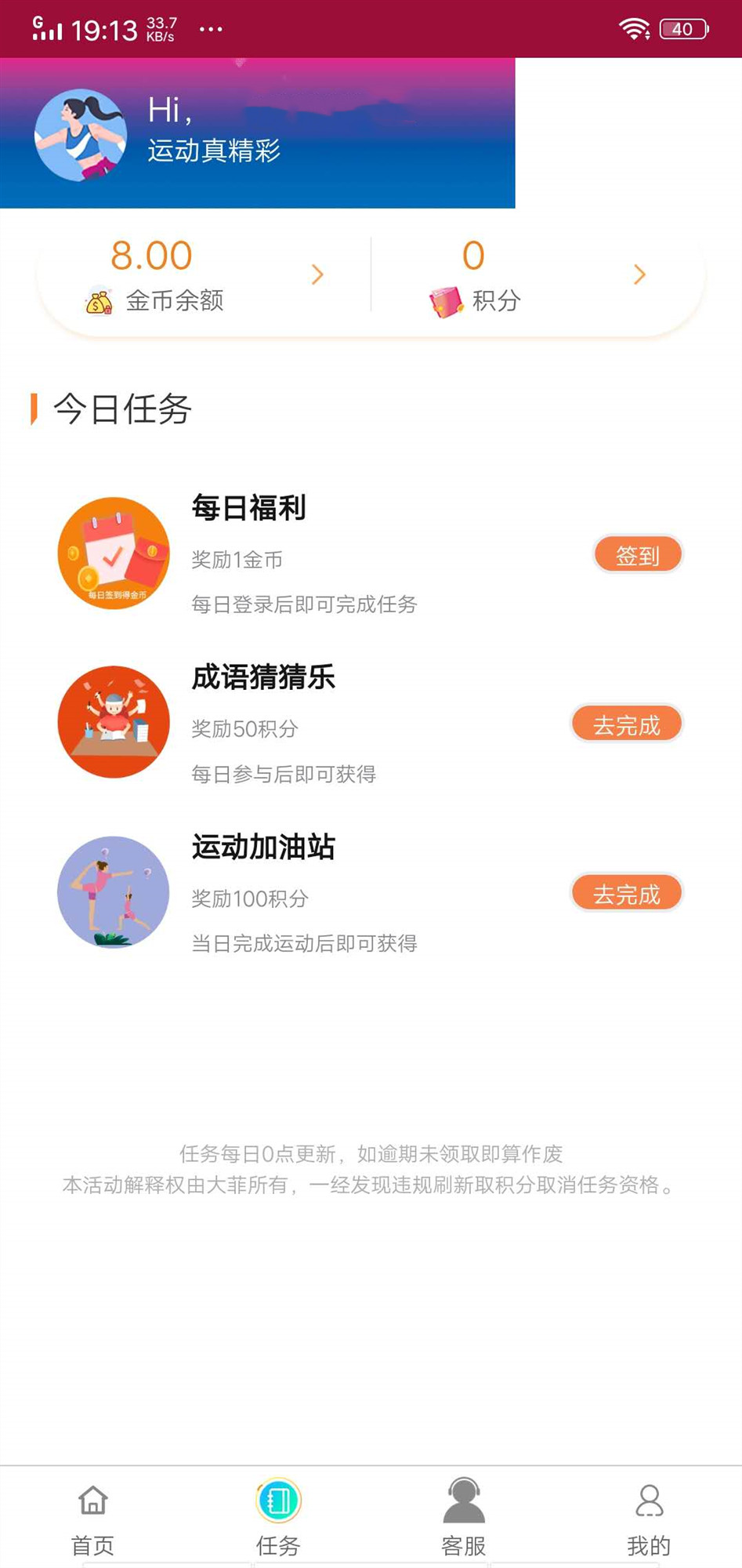The height and width of the screenshot is (1568, 742).
Task: Tap the gold coin money-bag icon
Action: (x=96, y=302)
